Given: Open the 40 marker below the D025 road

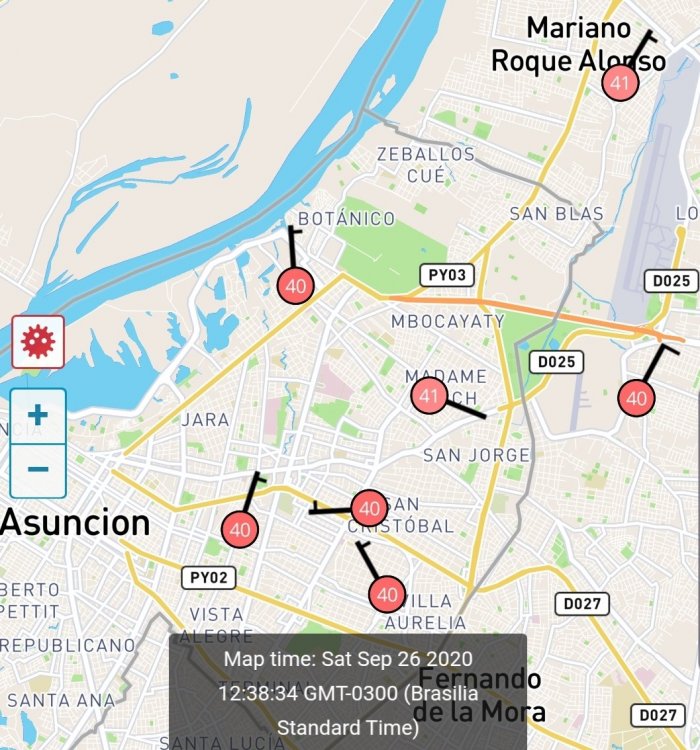Looking at the screenshot, I should coord(636,398).
